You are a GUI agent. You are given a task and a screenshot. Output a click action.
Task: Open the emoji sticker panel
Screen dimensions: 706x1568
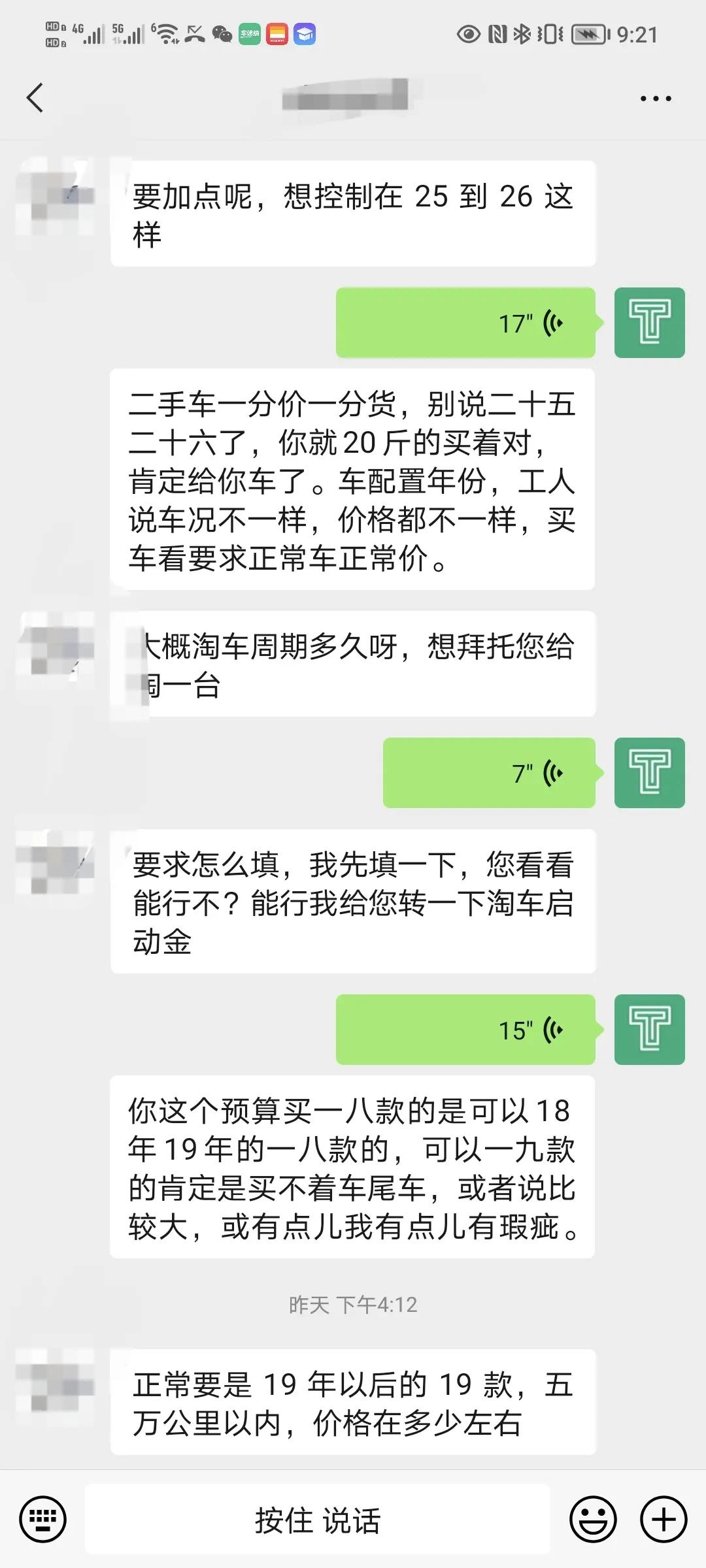593,1520
